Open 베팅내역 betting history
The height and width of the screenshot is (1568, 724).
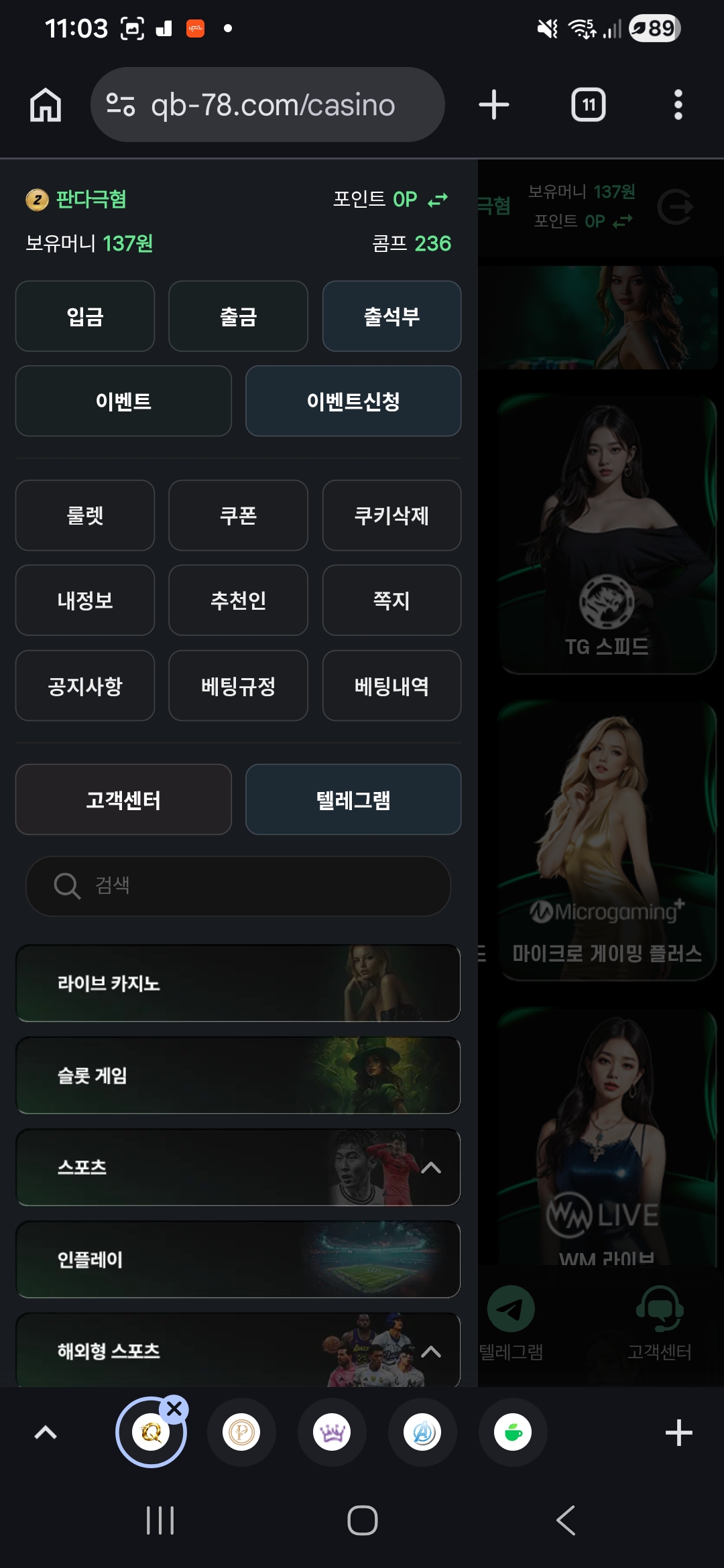(x=391, y=686)
